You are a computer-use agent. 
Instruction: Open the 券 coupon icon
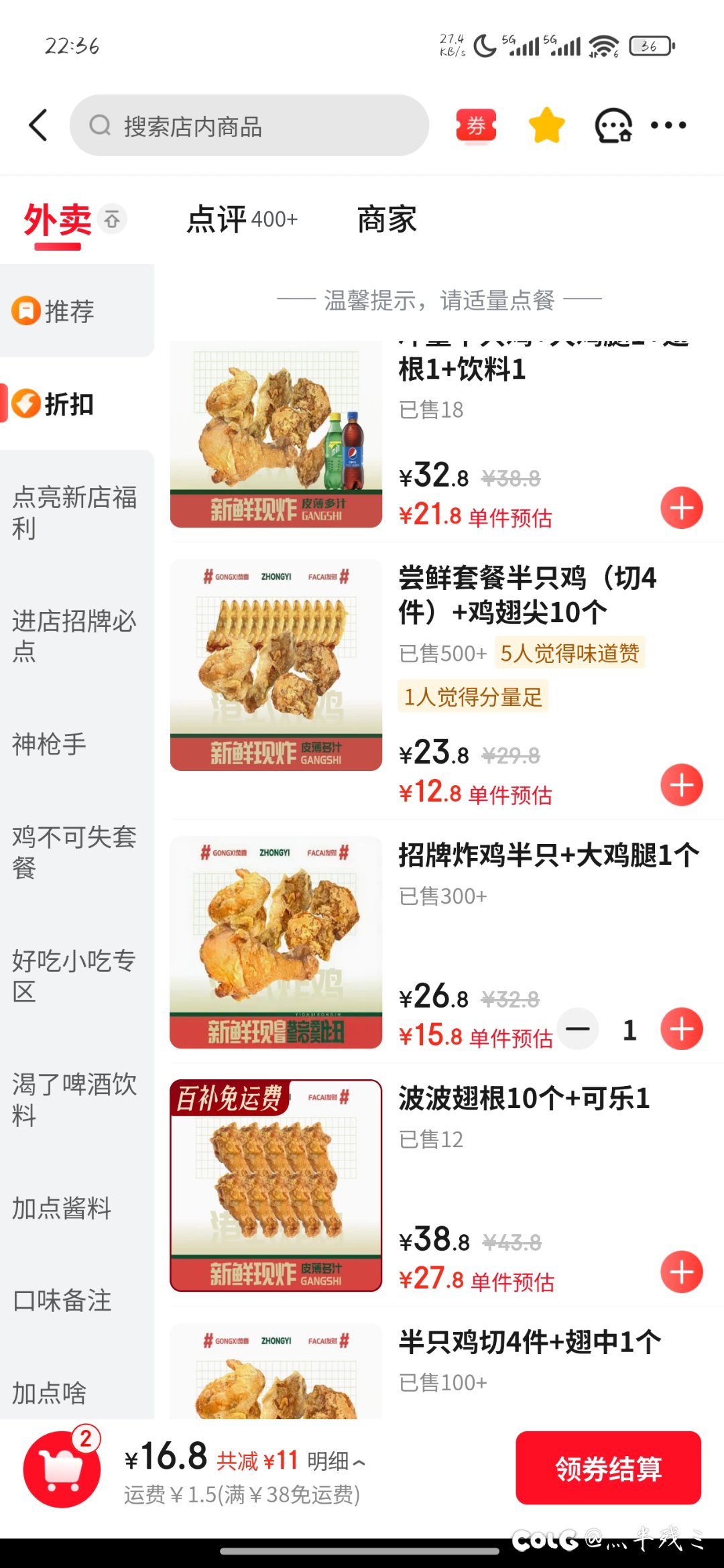point(475,125)
